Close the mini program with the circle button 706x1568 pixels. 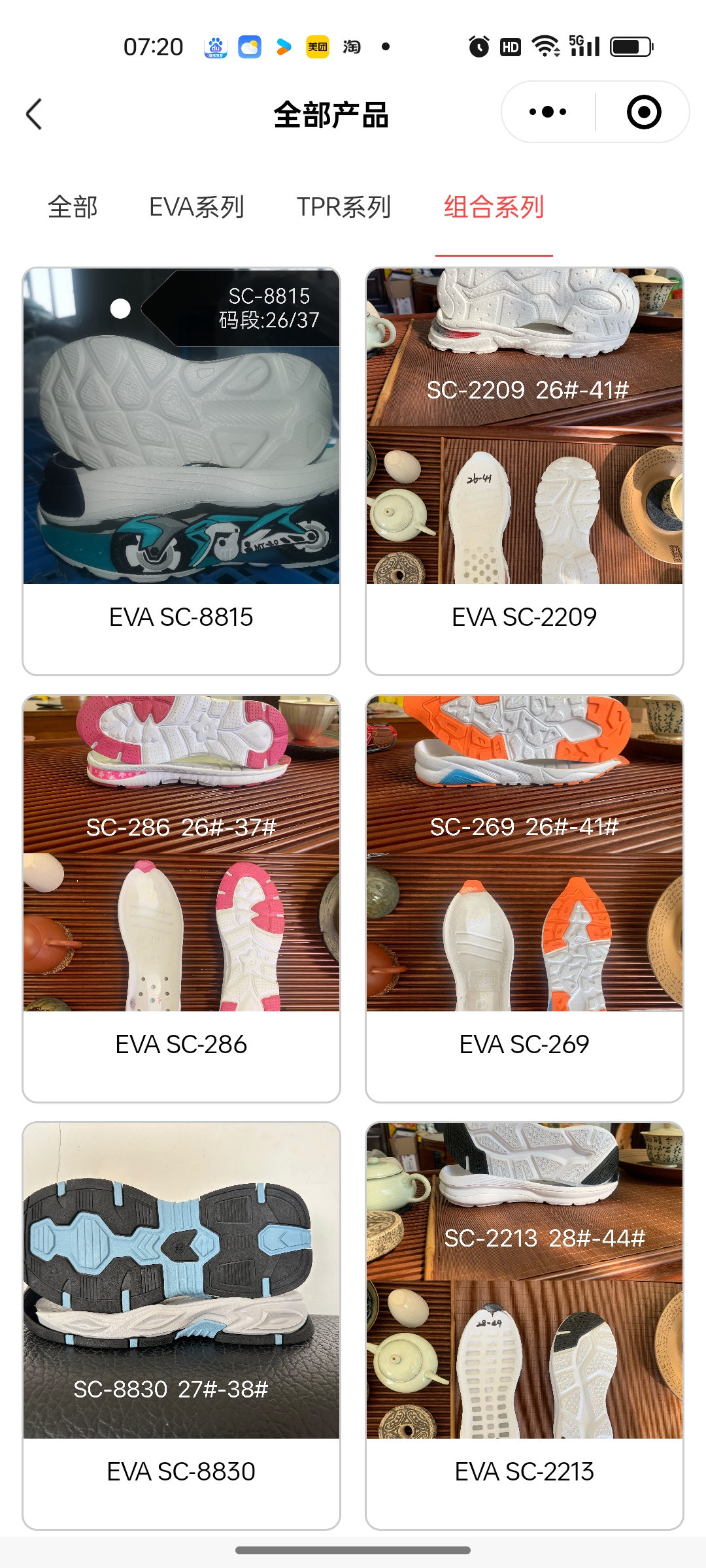644,112
